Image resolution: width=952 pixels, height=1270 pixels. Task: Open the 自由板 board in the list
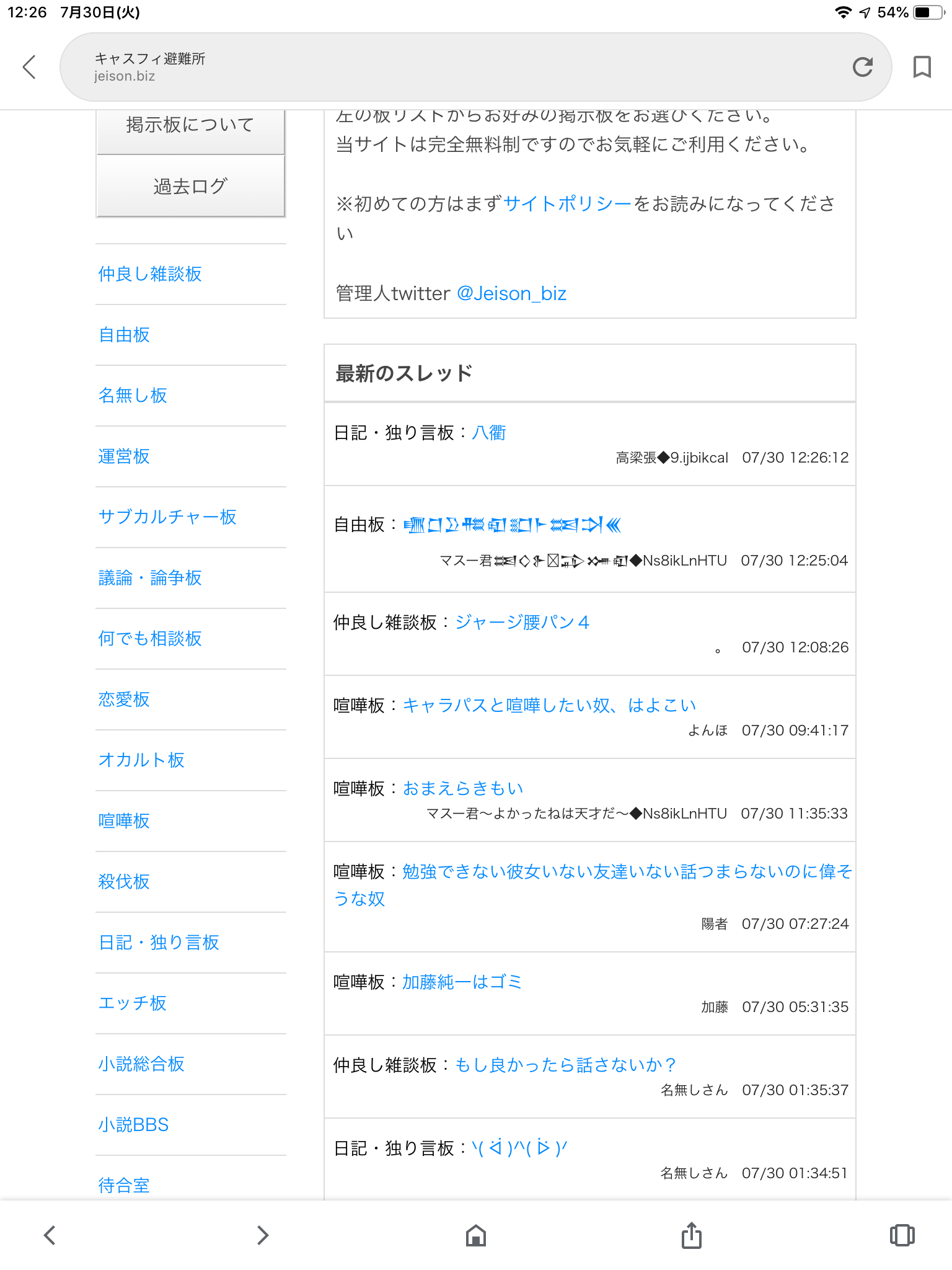point(124,335)
